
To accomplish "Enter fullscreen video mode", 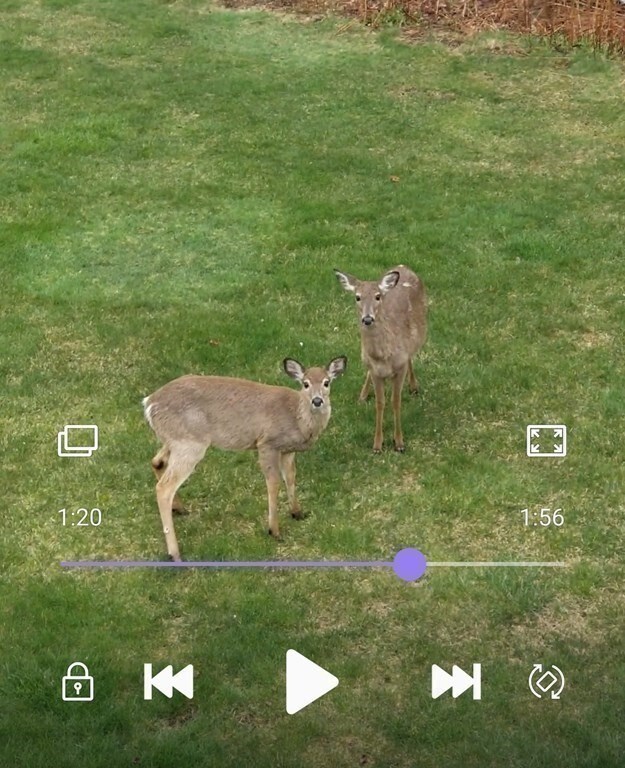I will 546,441.
